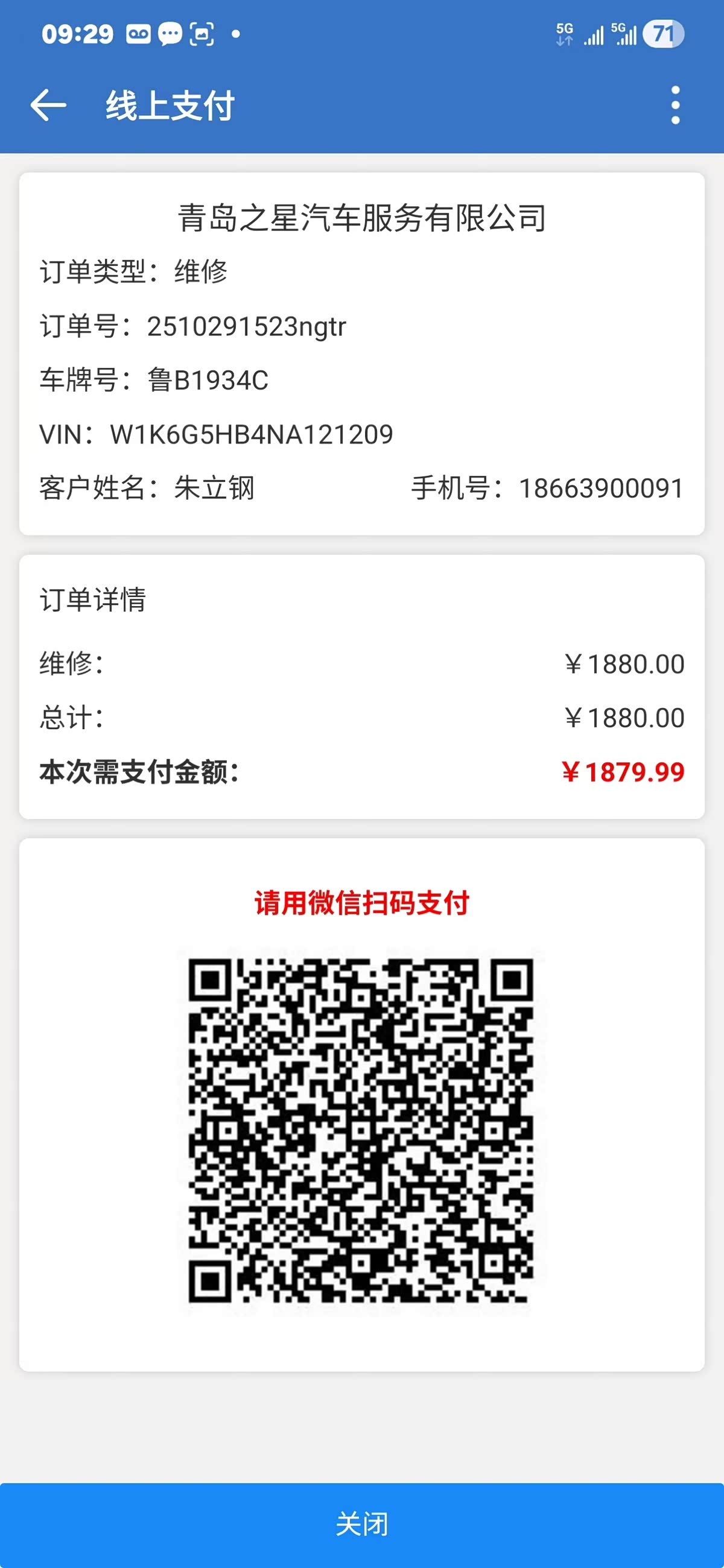Go back using the top-left arrow
The width and height of the screenshot is (724, 1568).
point(48,106)
